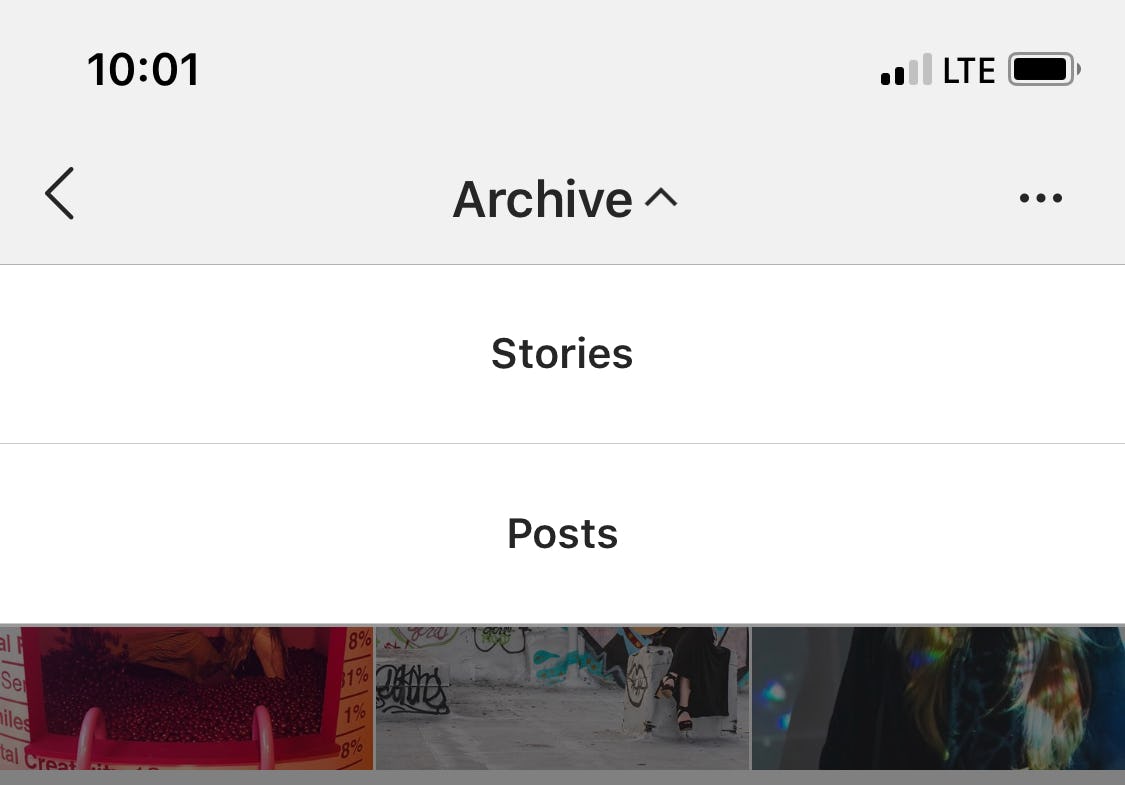
Task: Open the dark prism-light archived post
Action: [938, 698]
